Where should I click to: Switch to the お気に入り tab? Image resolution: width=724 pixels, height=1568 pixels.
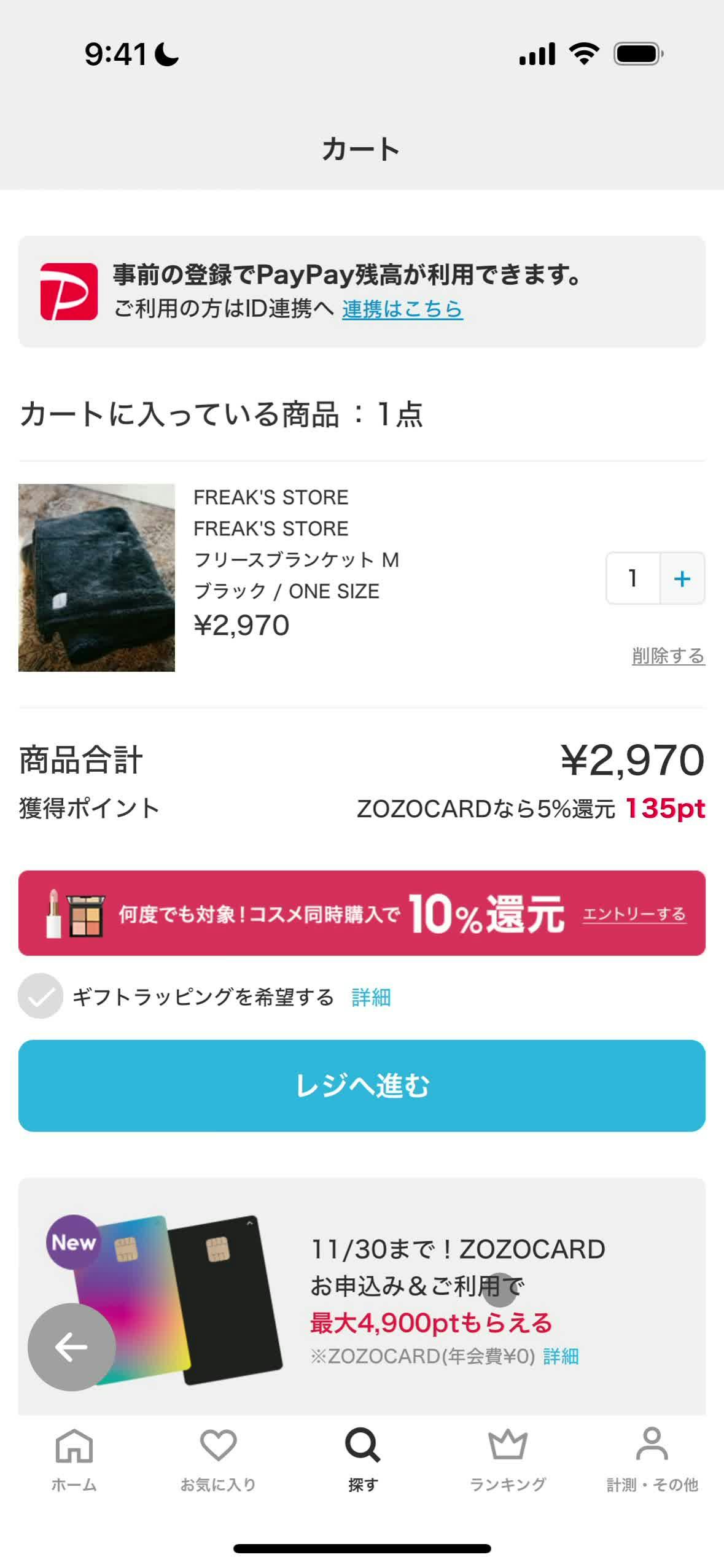[218, 1459]
